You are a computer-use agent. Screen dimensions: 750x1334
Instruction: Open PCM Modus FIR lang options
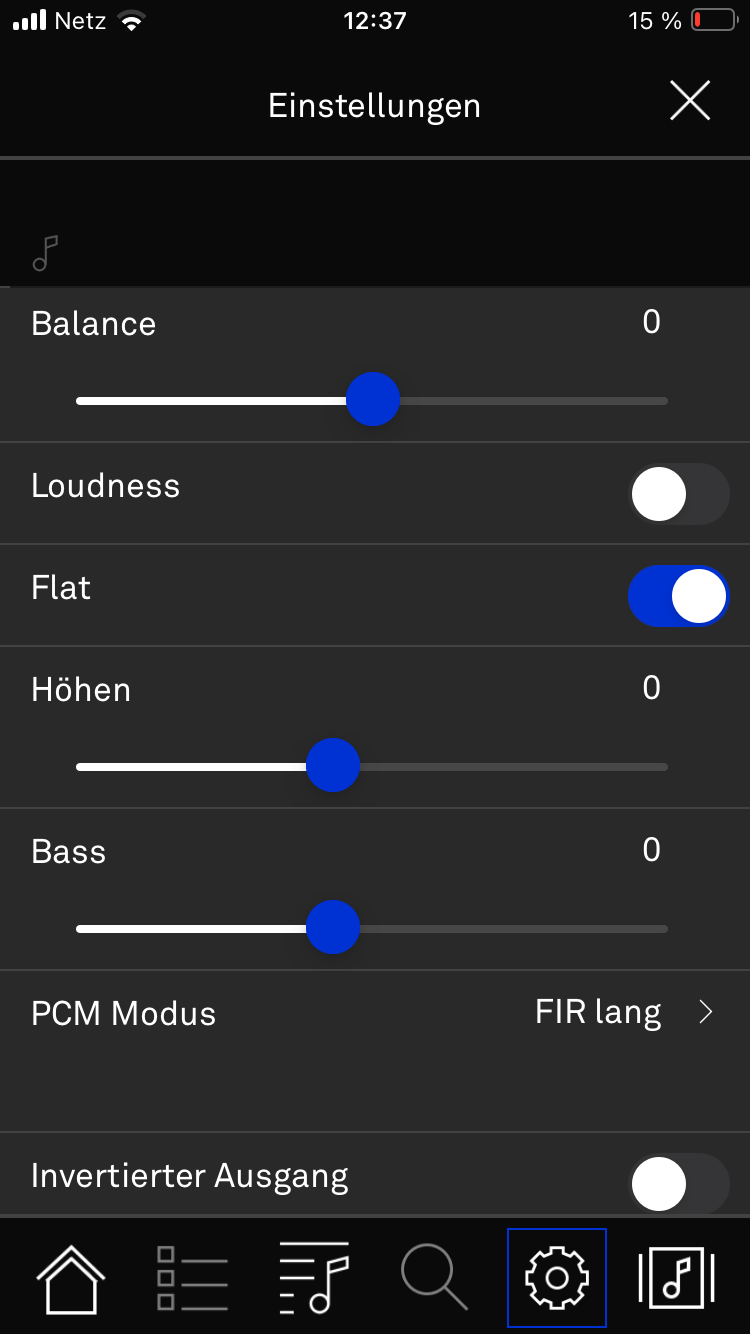click(375, 1013)
